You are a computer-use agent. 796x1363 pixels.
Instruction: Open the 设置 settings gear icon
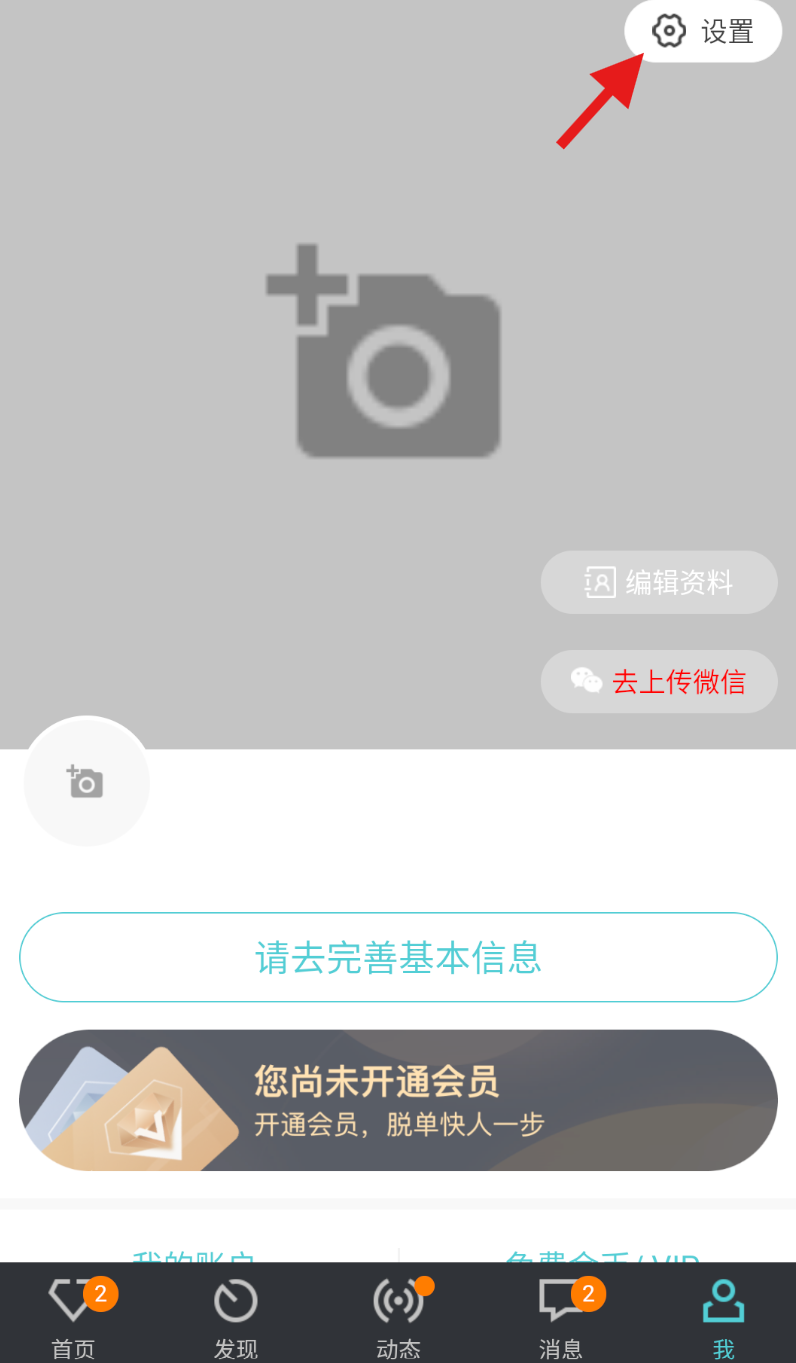pos(670,31)
